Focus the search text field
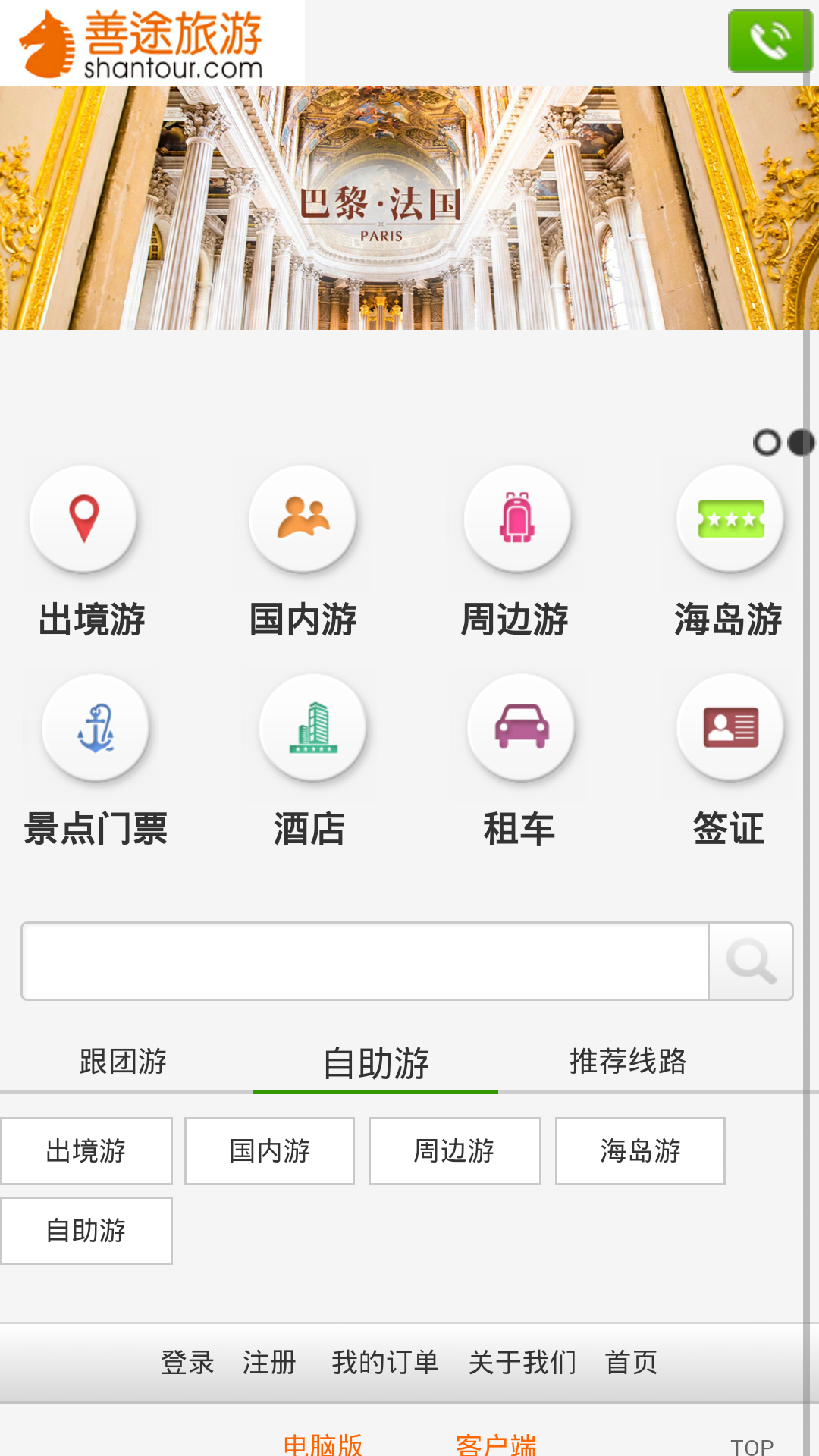The width and height of the screenshot is (819, 1456). (366, 961)
